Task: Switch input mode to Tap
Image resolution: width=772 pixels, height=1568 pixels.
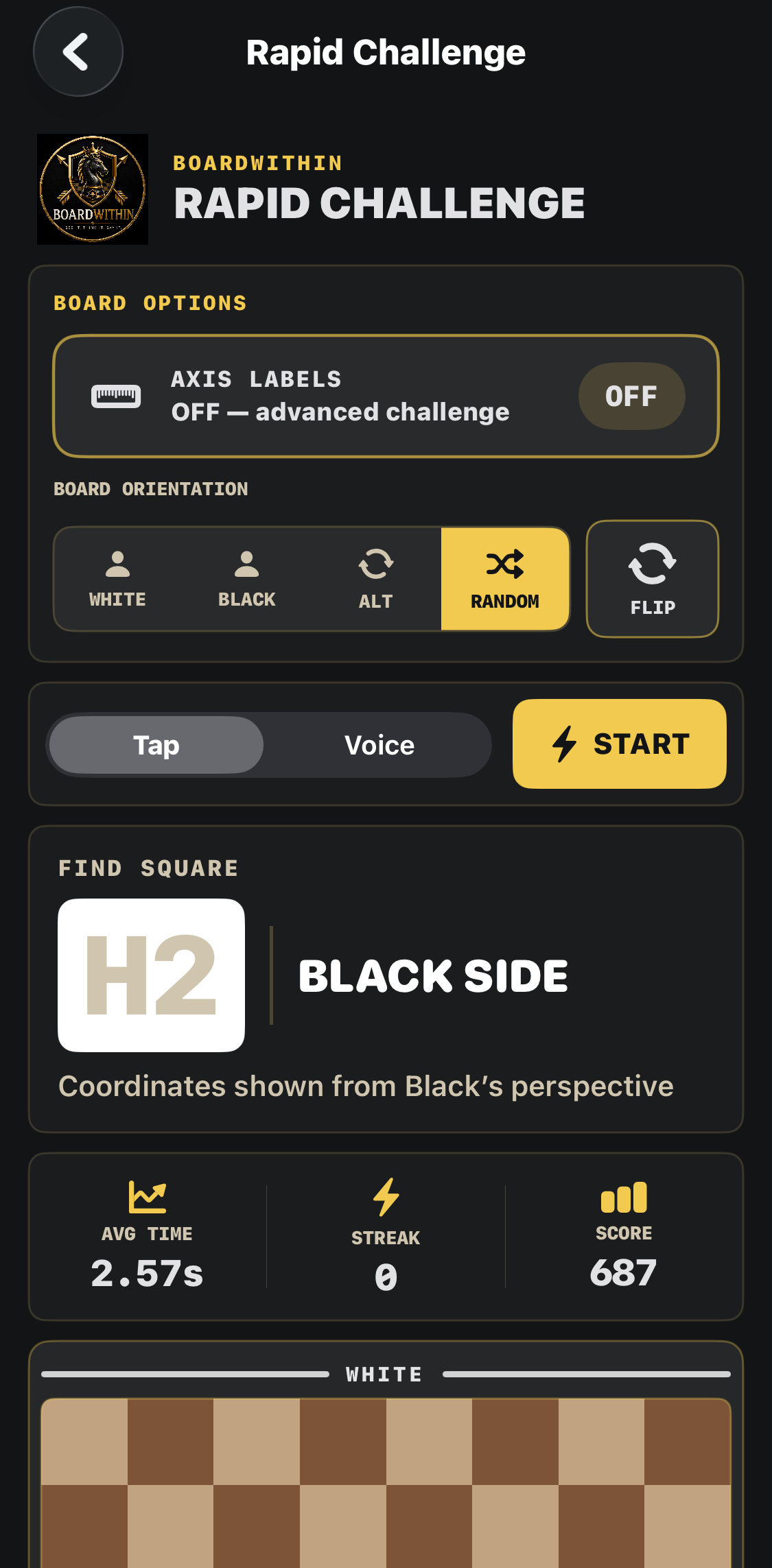Action: [156, 745]
